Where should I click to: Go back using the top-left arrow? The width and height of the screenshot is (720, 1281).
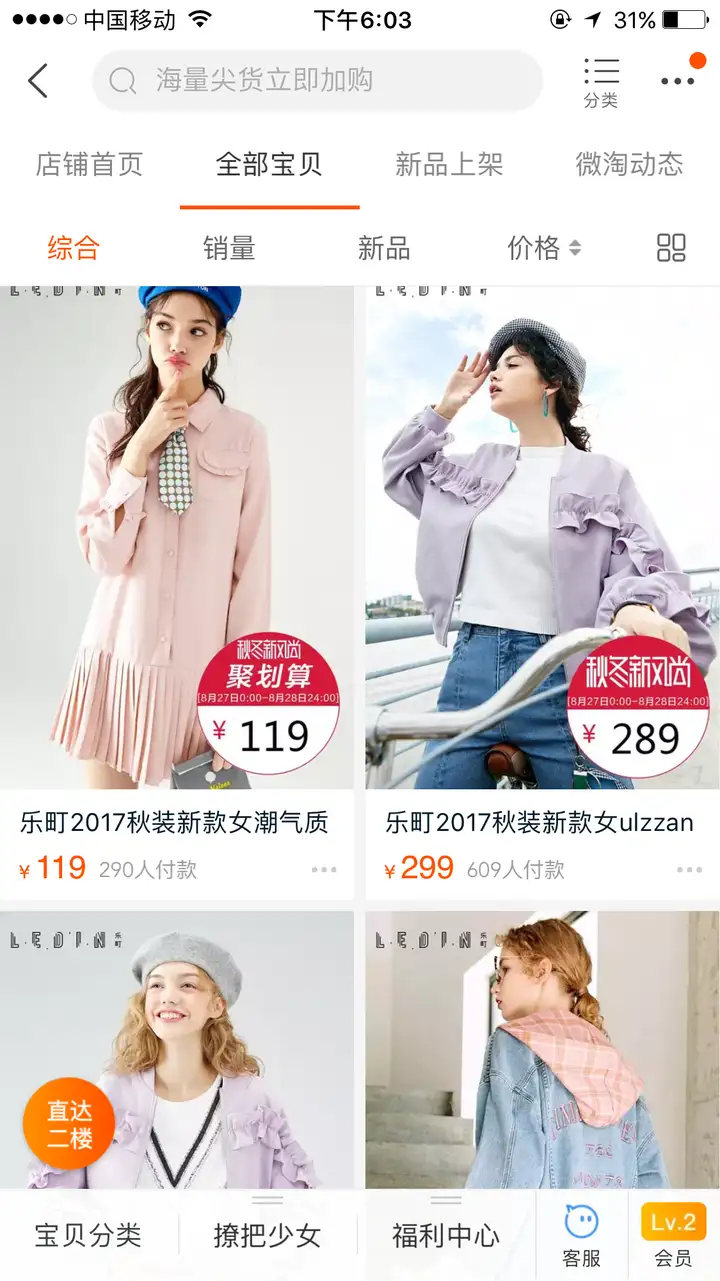(38, 81)
